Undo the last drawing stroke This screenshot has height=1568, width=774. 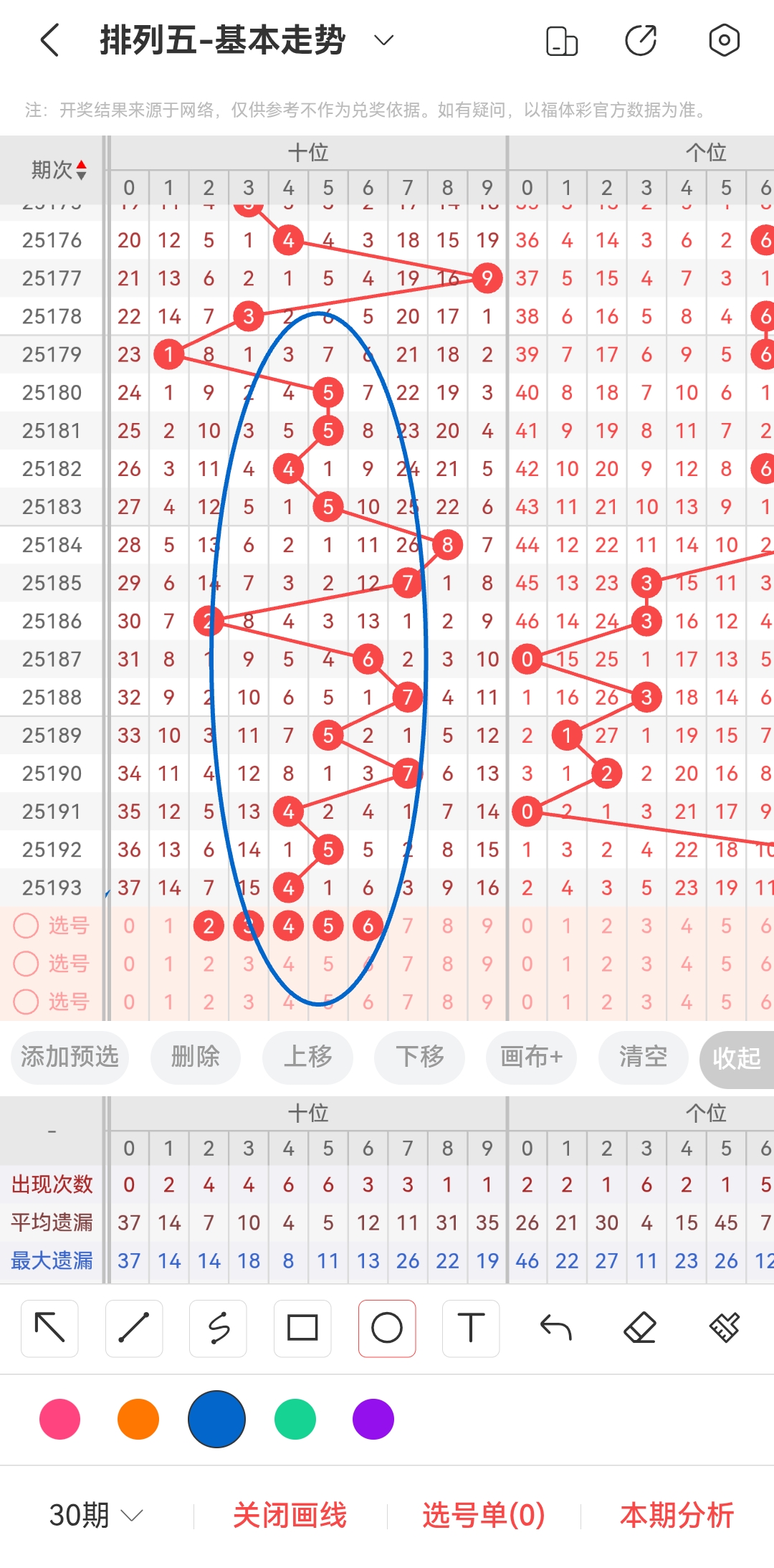pos(555,1329)
